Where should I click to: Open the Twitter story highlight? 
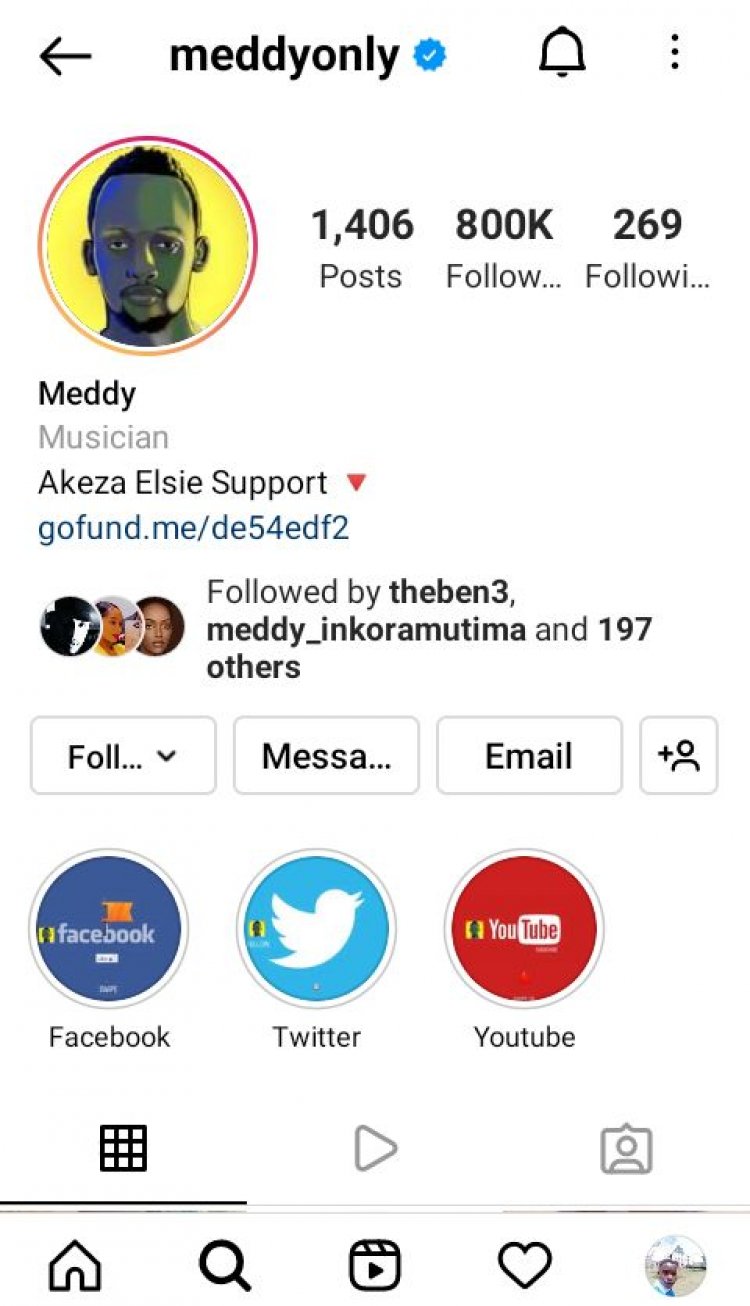[316, 930]
